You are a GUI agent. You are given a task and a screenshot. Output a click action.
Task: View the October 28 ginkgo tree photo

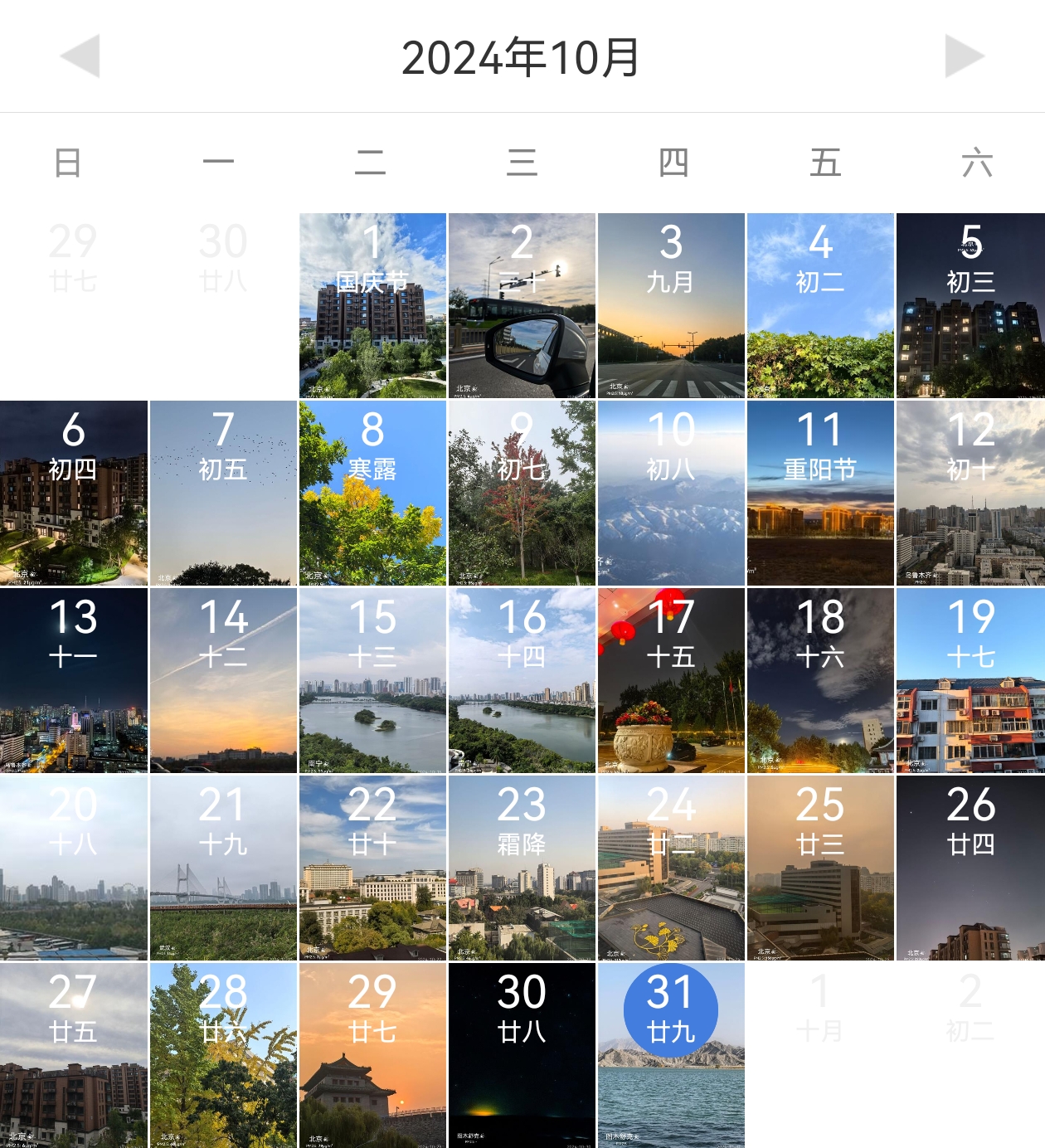point(223,1056)
